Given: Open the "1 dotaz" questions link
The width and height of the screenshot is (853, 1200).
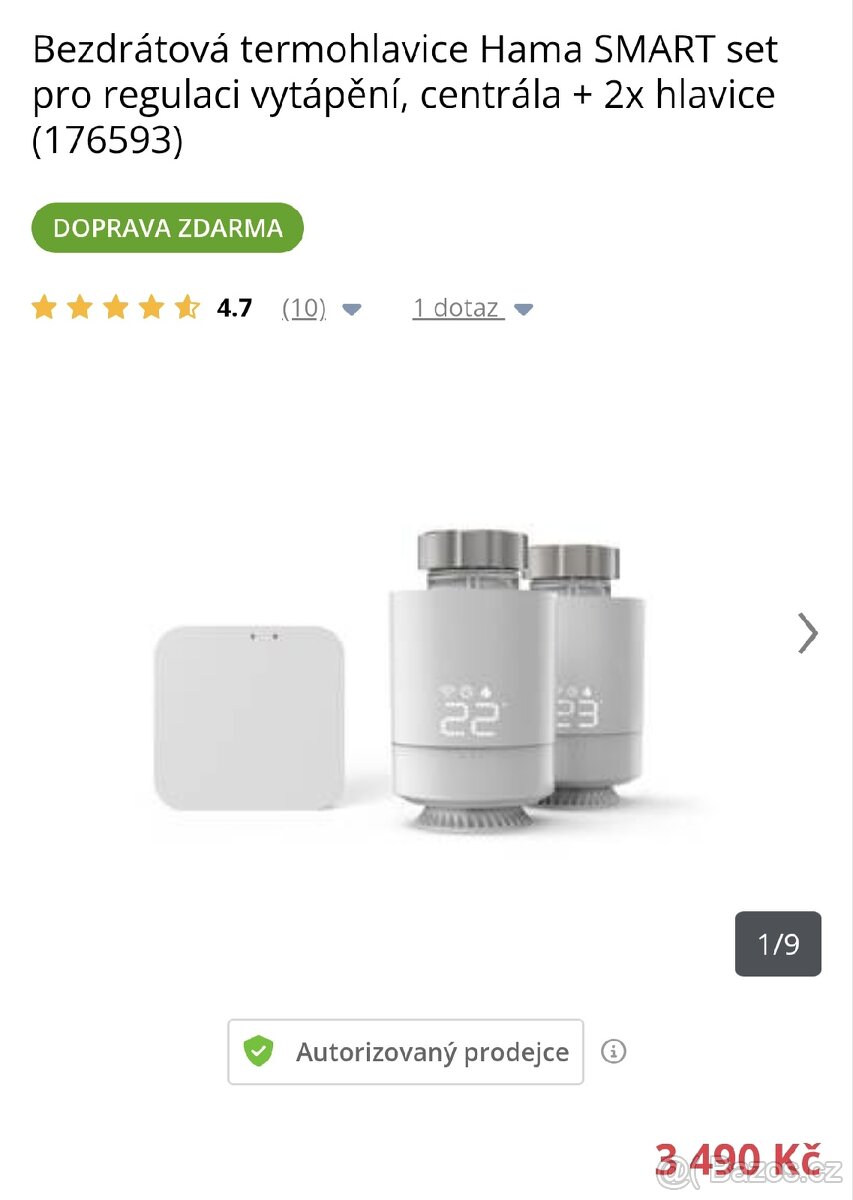Looking at the screenshot, I should [457, 308].
